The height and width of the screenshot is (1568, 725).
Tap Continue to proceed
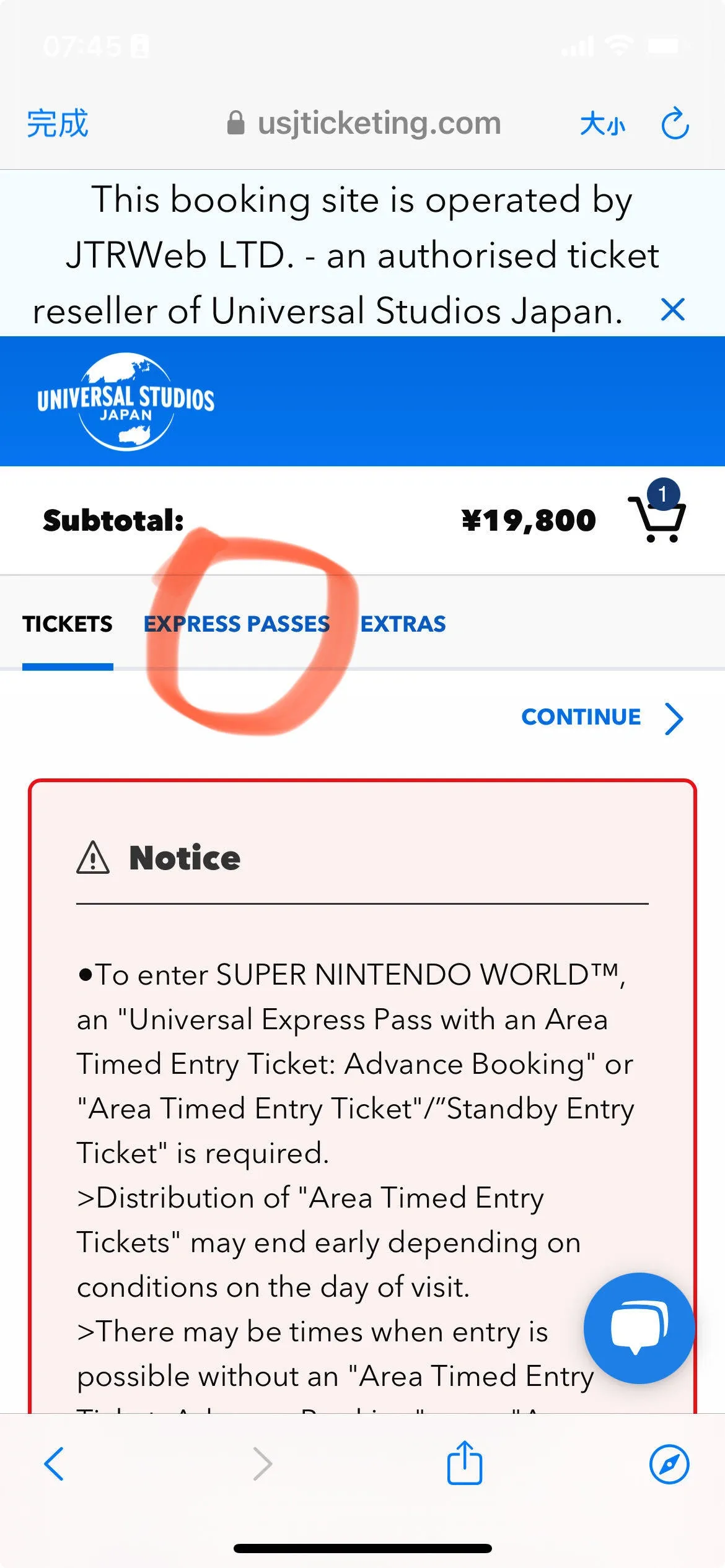602,717
